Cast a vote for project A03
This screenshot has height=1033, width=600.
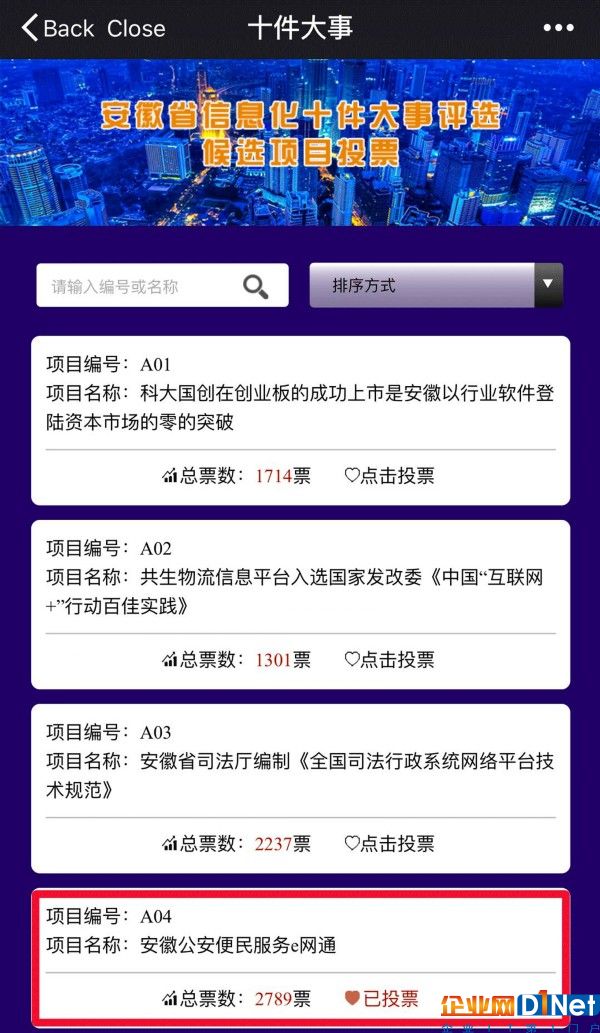coord(389,844)
